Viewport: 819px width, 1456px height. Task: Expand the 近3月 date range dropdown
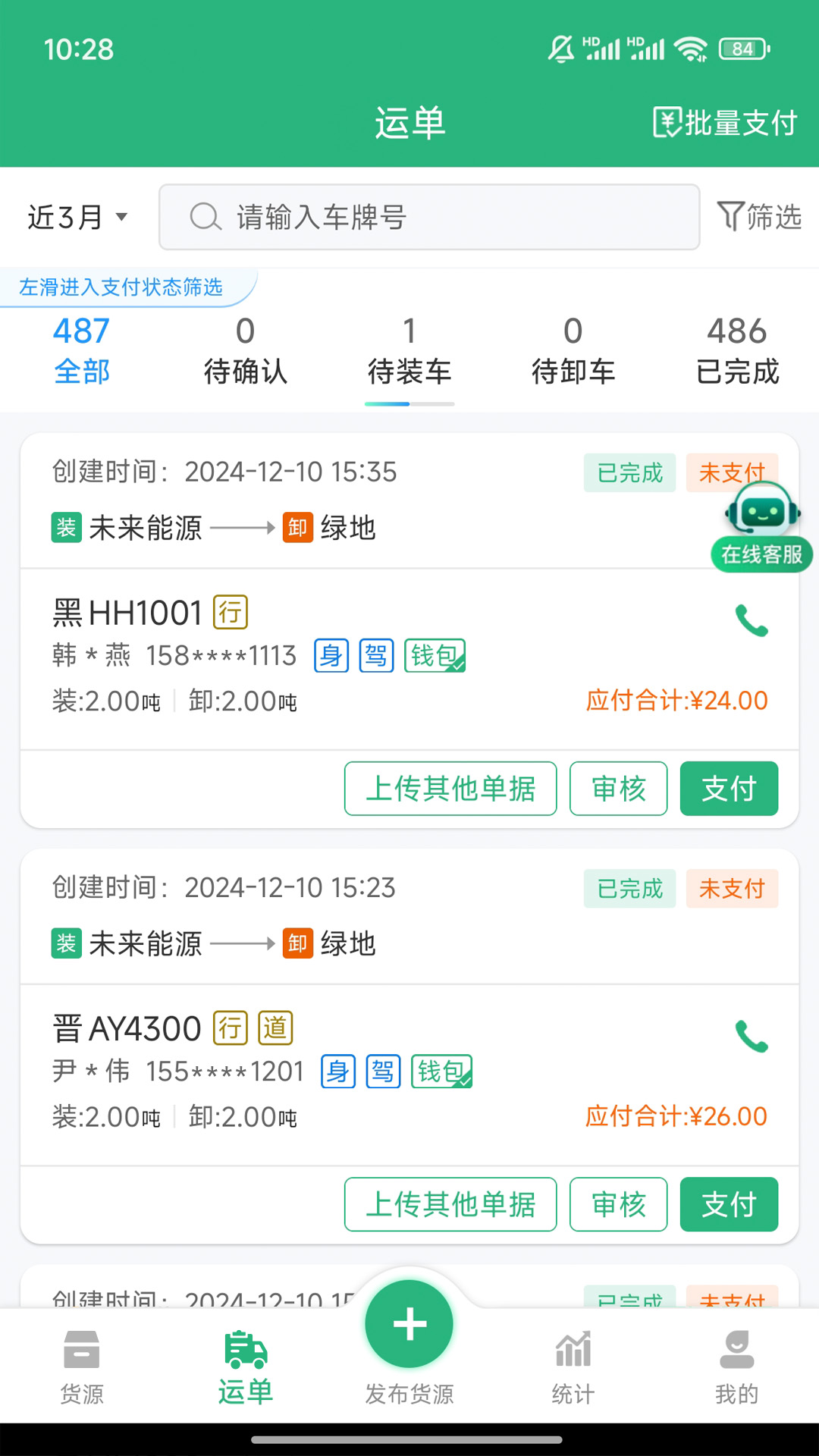[x=76, y=217]
